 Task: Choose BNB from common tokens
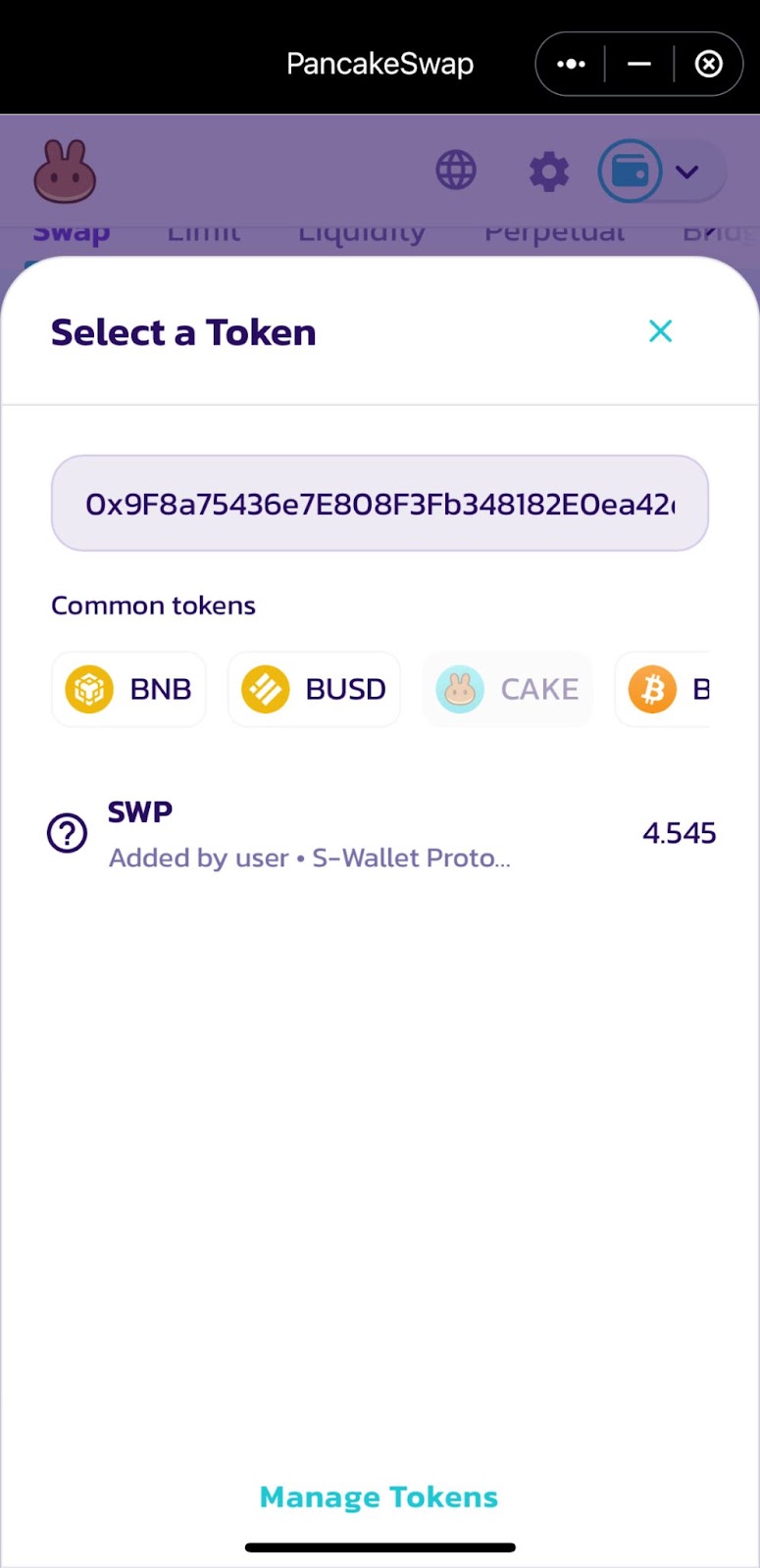tap(128, 689)
